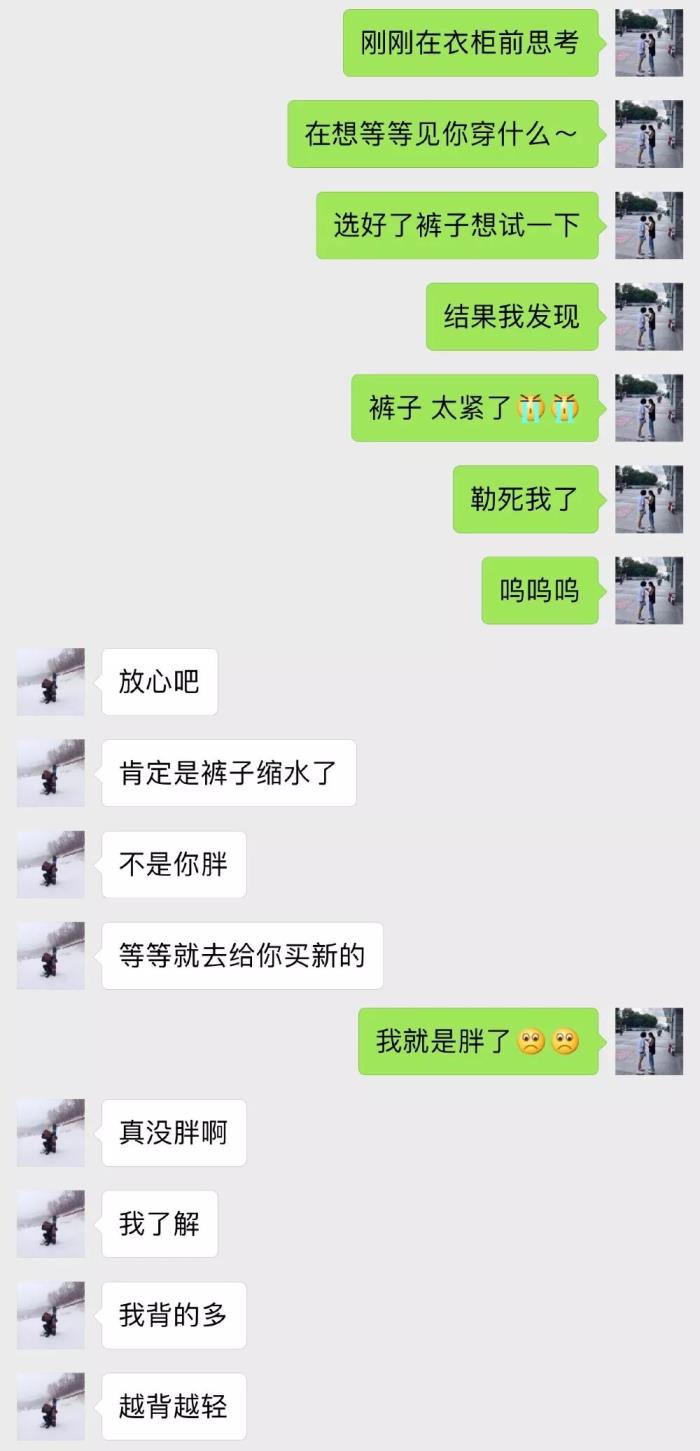Tap the avatar beside 越背越轻 message
Viewport: 700px width, 1451px height.
(x=51, y=1406)
